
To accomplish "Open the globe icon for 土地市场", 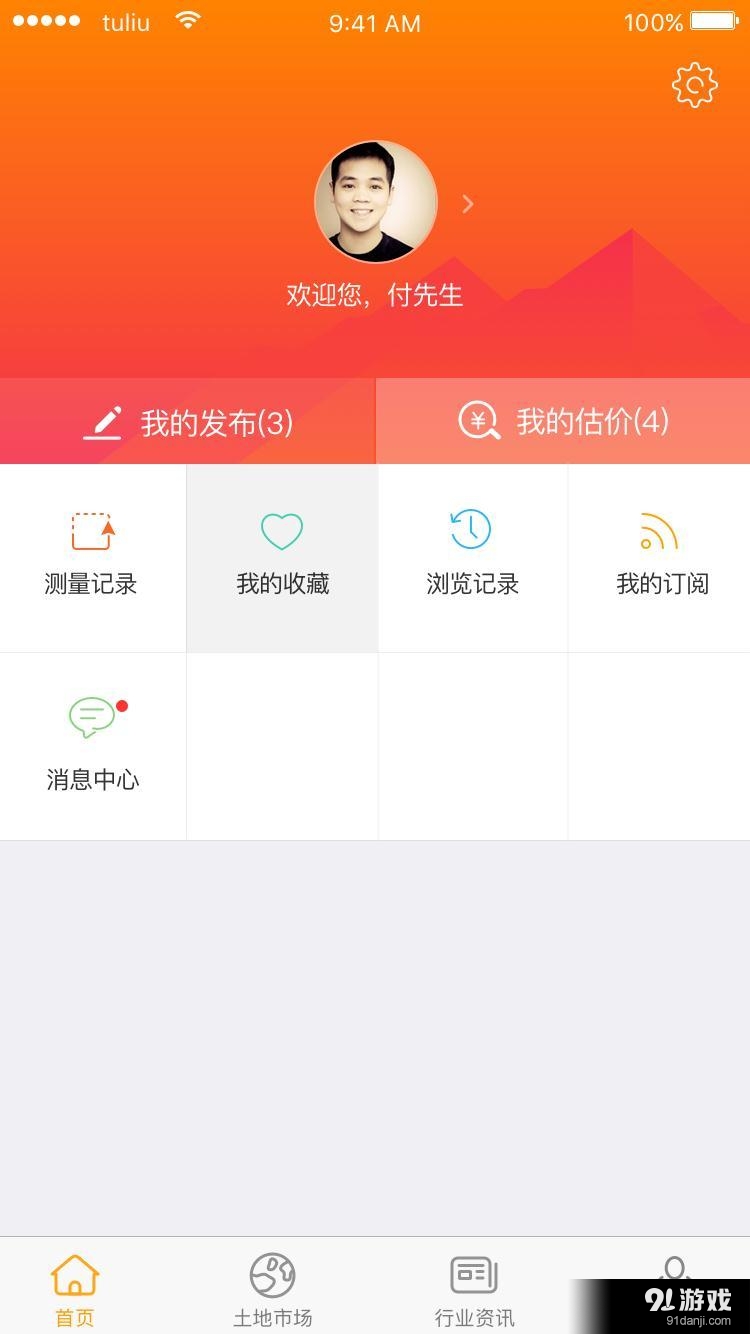I will [272, 1272].
